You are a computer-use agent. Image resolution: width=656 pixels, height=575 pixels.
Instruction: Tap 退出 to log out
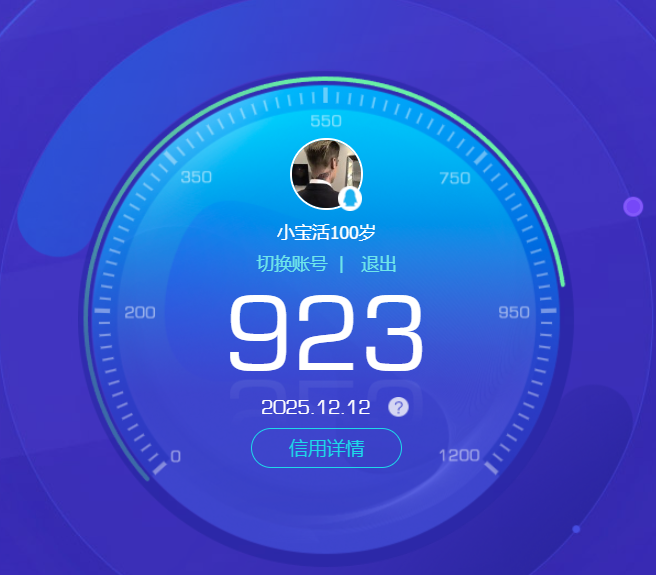point(379,264)
